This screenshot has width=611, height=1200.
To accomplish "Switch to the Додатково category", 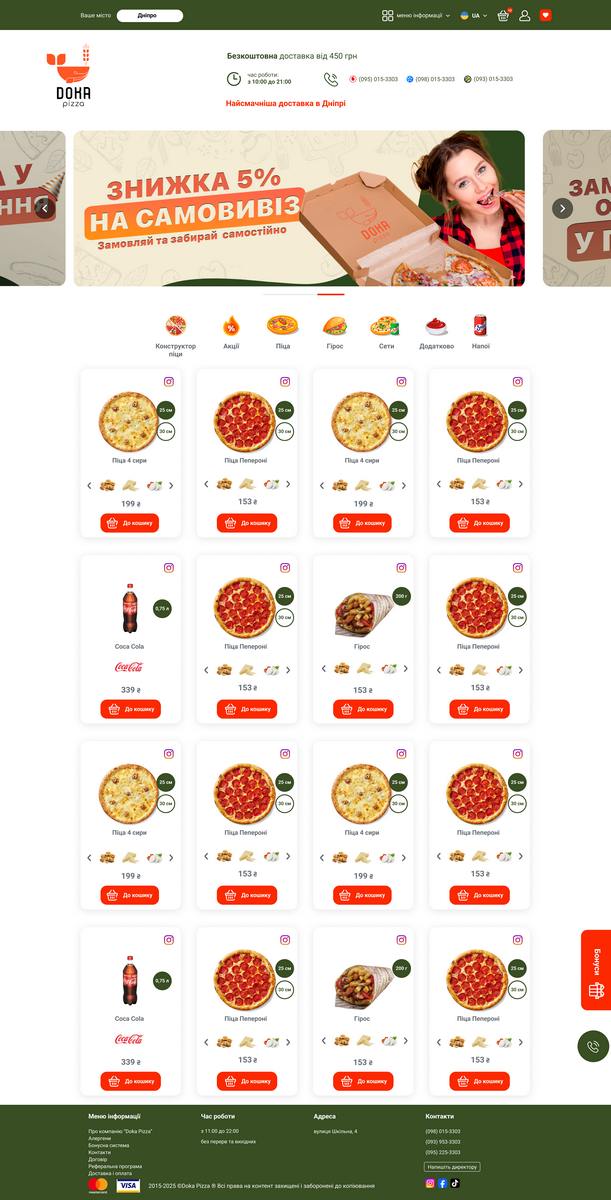I will [437, 332].
